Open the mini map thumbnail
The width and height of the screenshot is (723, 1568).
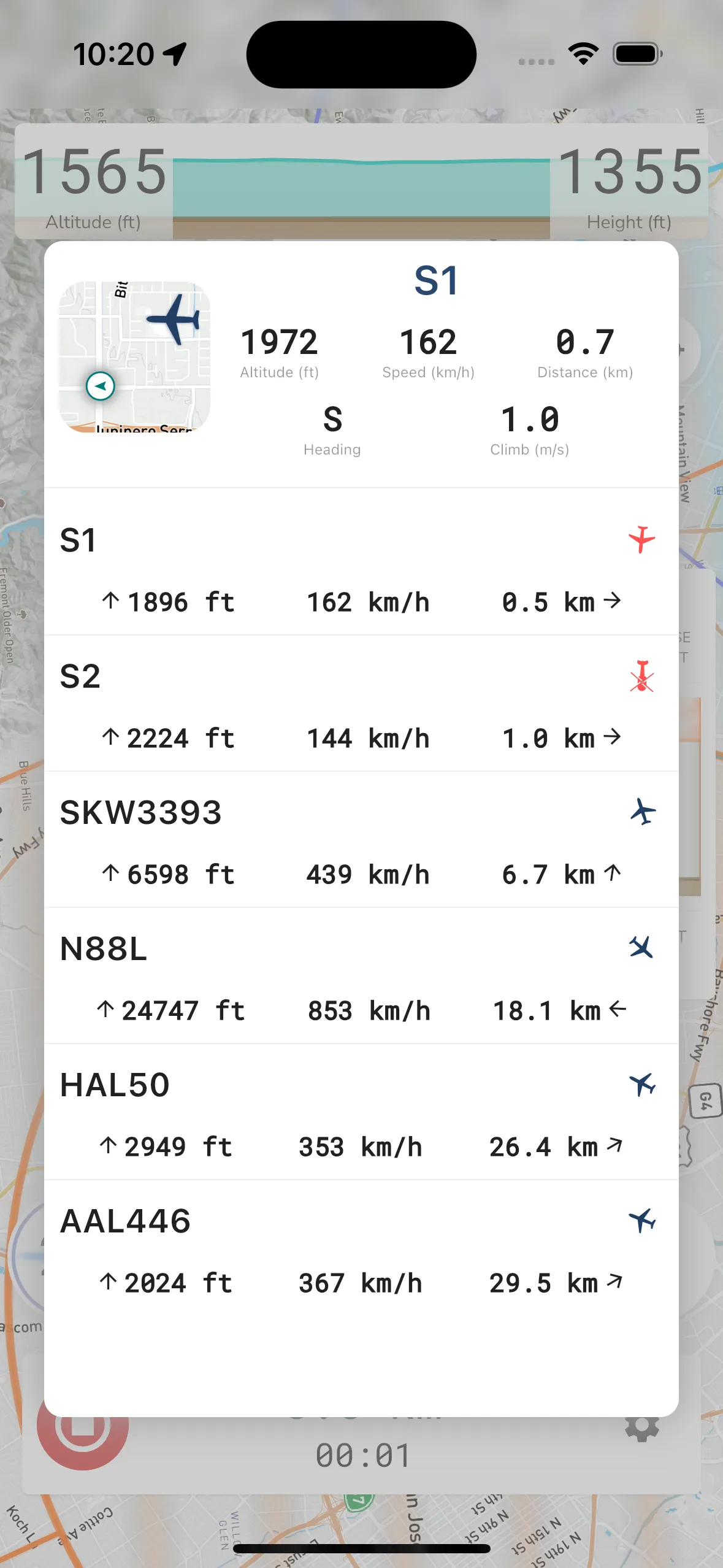[134, 355]
